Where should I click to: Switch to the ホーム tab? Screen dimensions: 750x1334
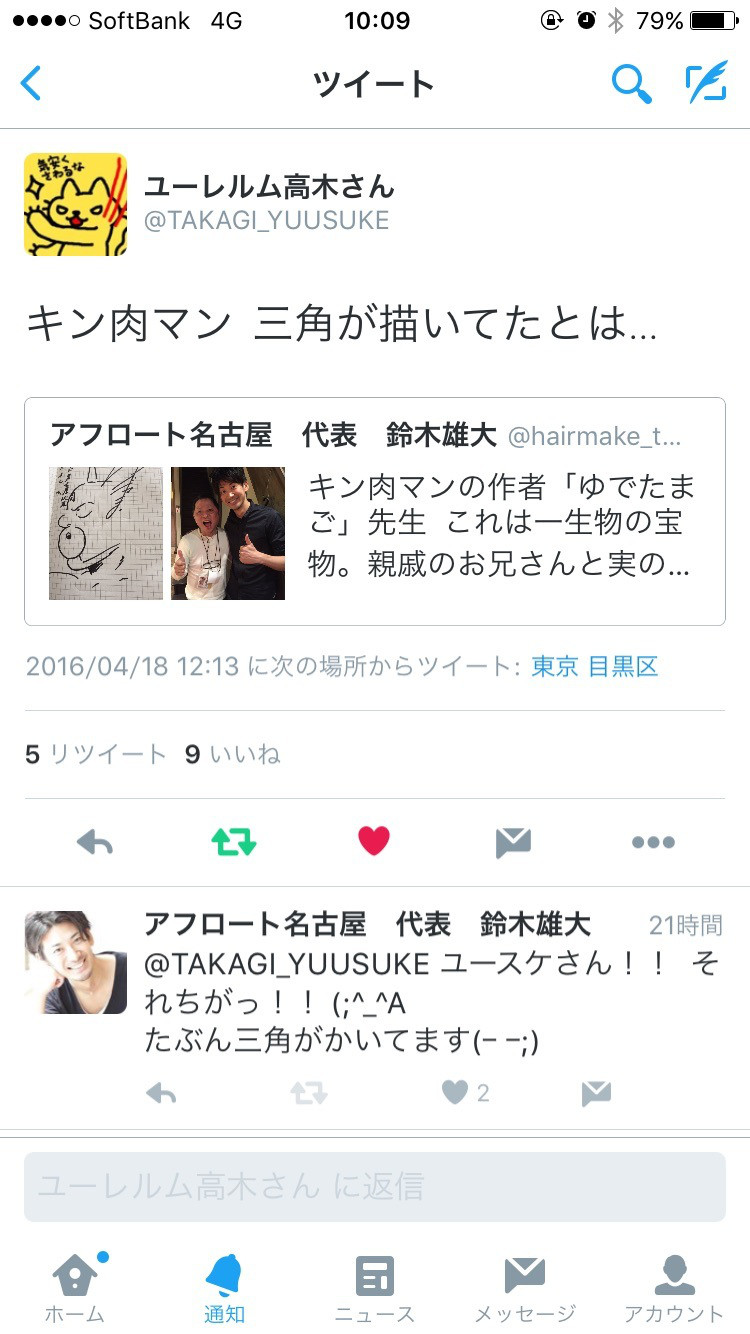(x=75, y=1288)
